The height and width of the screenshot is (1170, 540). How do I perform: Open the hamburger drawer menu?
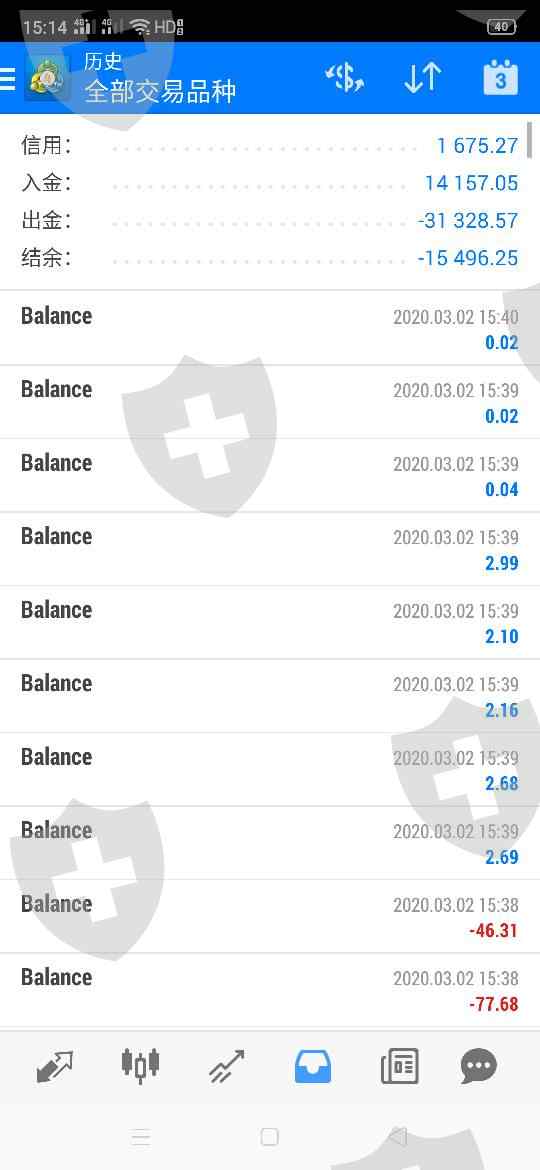pyautogui.click(x=7, y=79)
